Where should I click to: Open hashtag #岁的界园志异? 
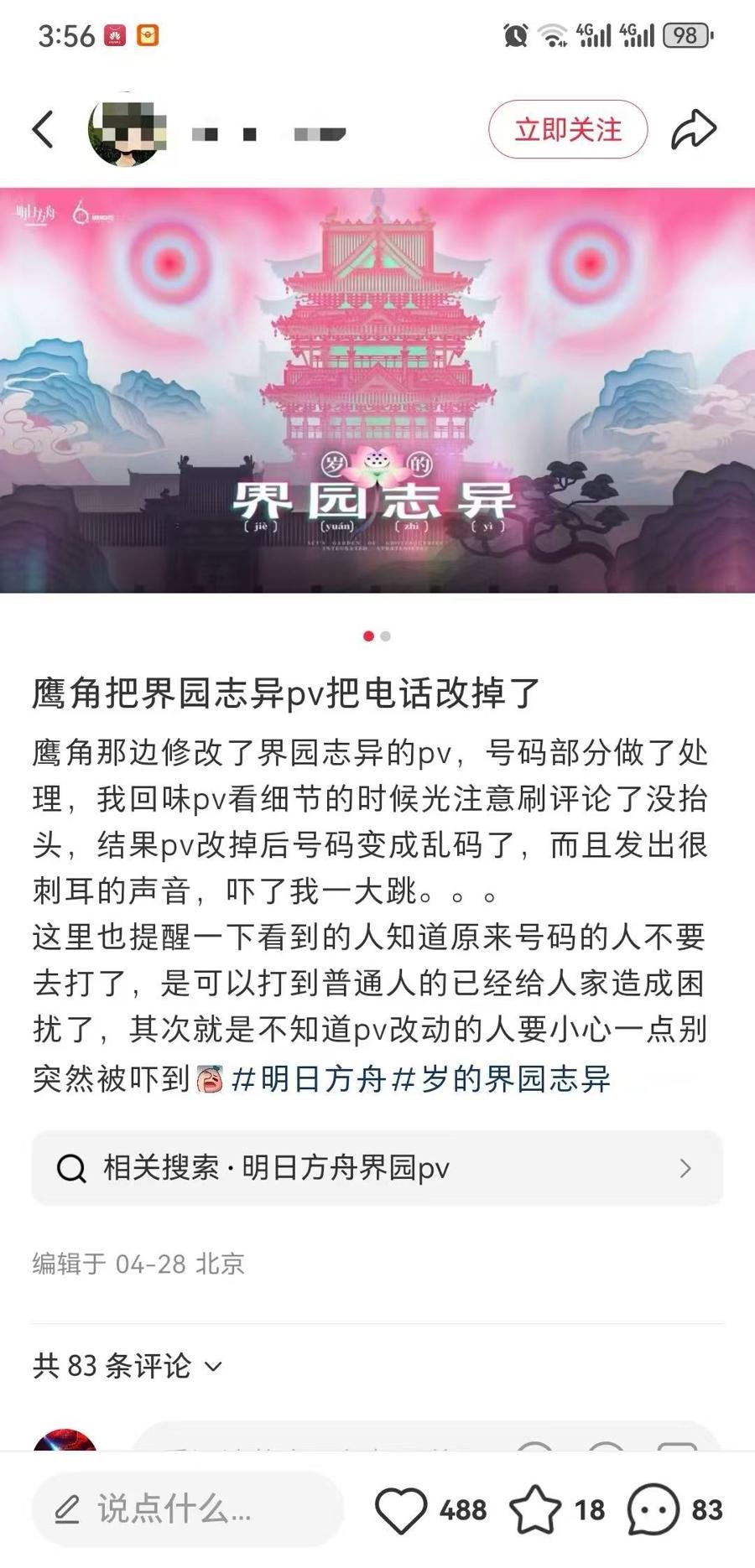tap(502, 1078)
